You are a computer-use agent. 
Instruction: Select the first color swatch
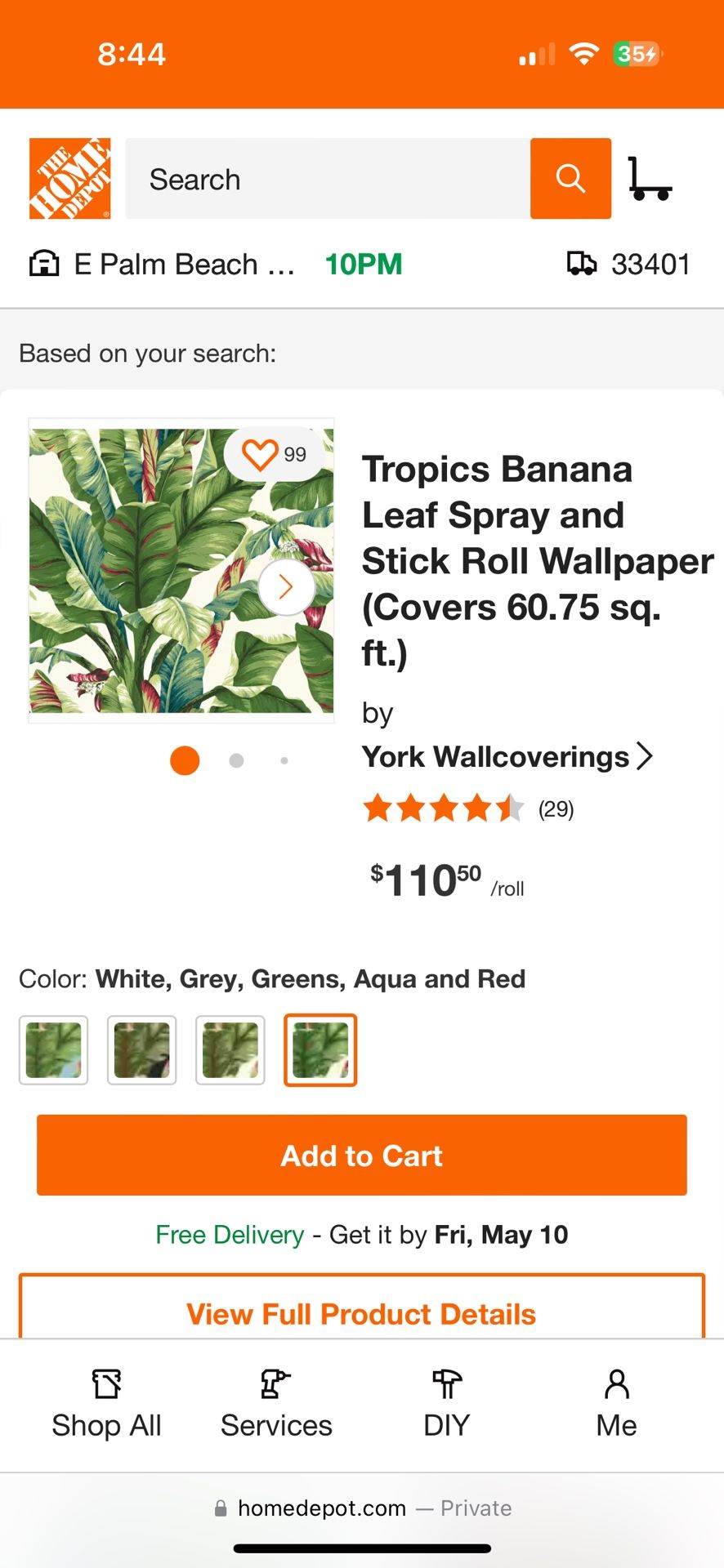pos(54,1050)
